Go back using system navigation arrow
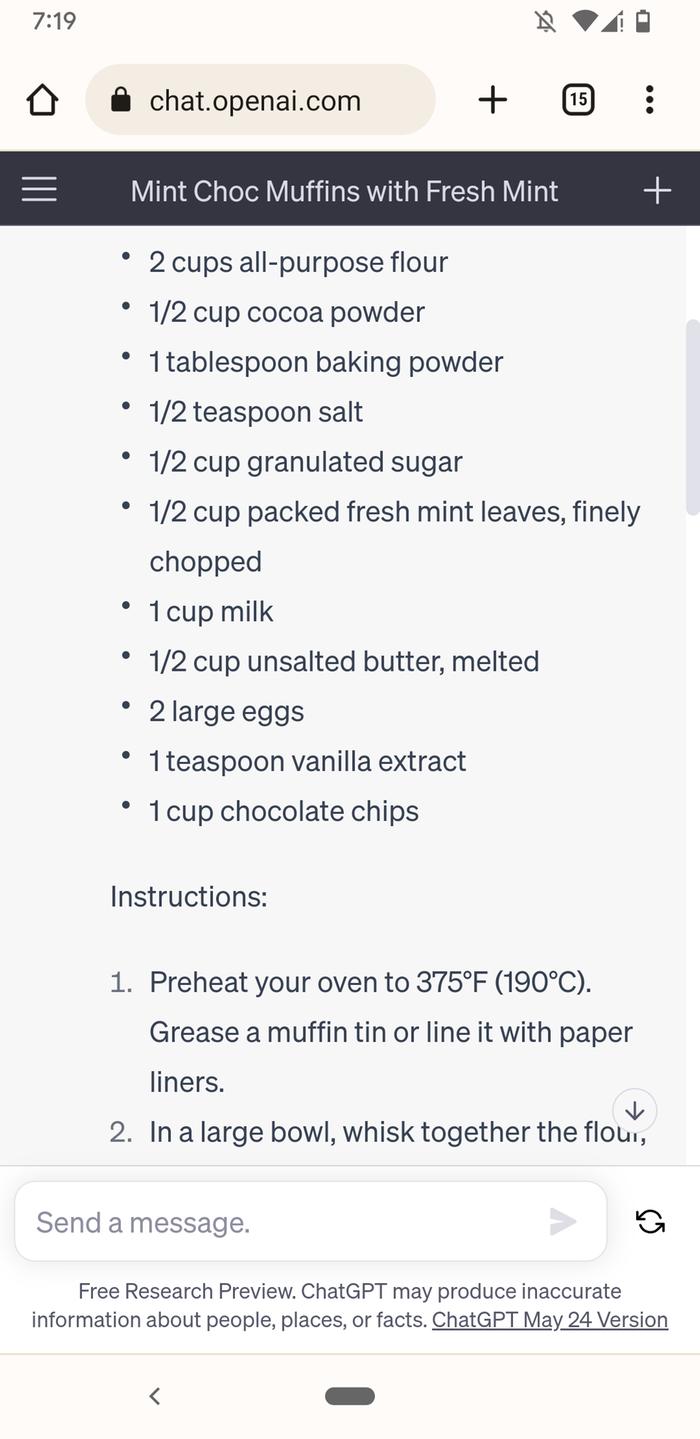Image resolution: width=700 pixels, height=1439 pixels. click(154, 1396)
